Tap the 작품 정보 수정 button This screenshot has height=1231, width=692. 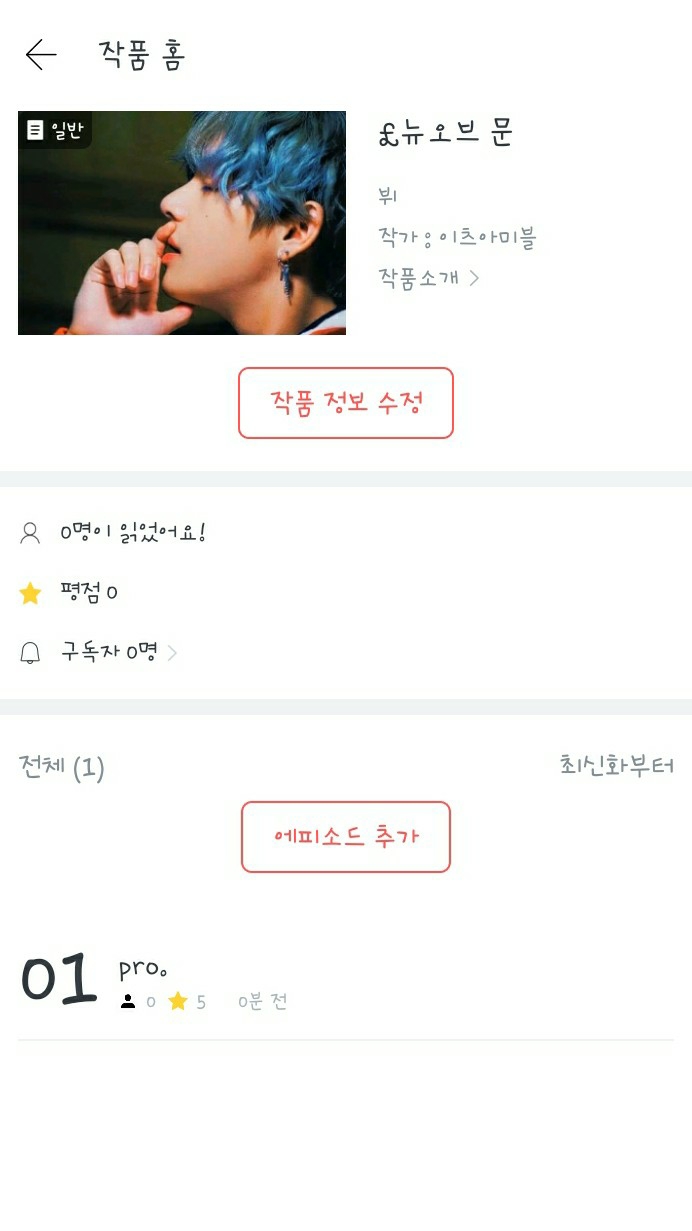coord(346,403)
